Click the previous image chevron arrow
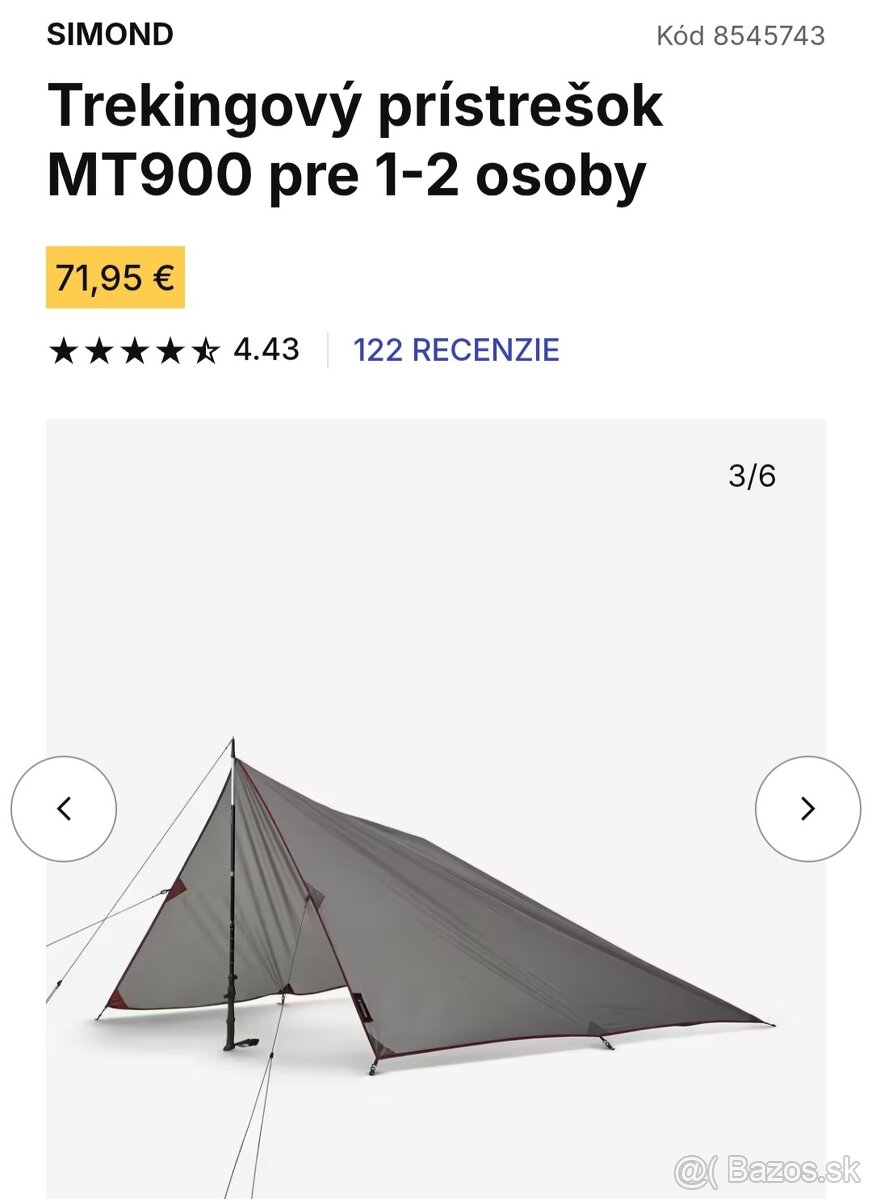This screenshot has height=1200, width=872. pos(64,810)
